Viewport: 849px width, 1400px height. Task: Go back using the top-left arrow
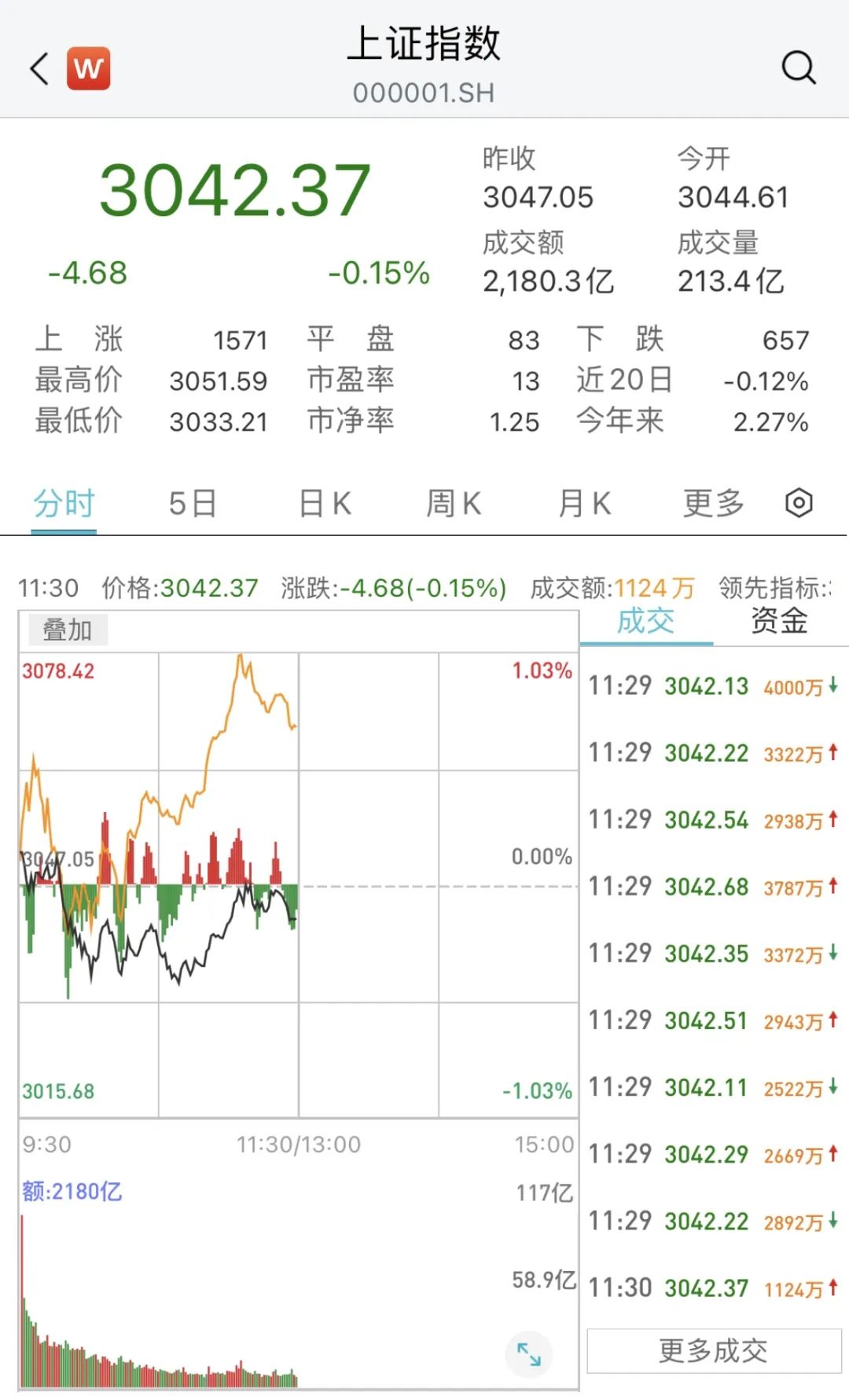point(39,68)
